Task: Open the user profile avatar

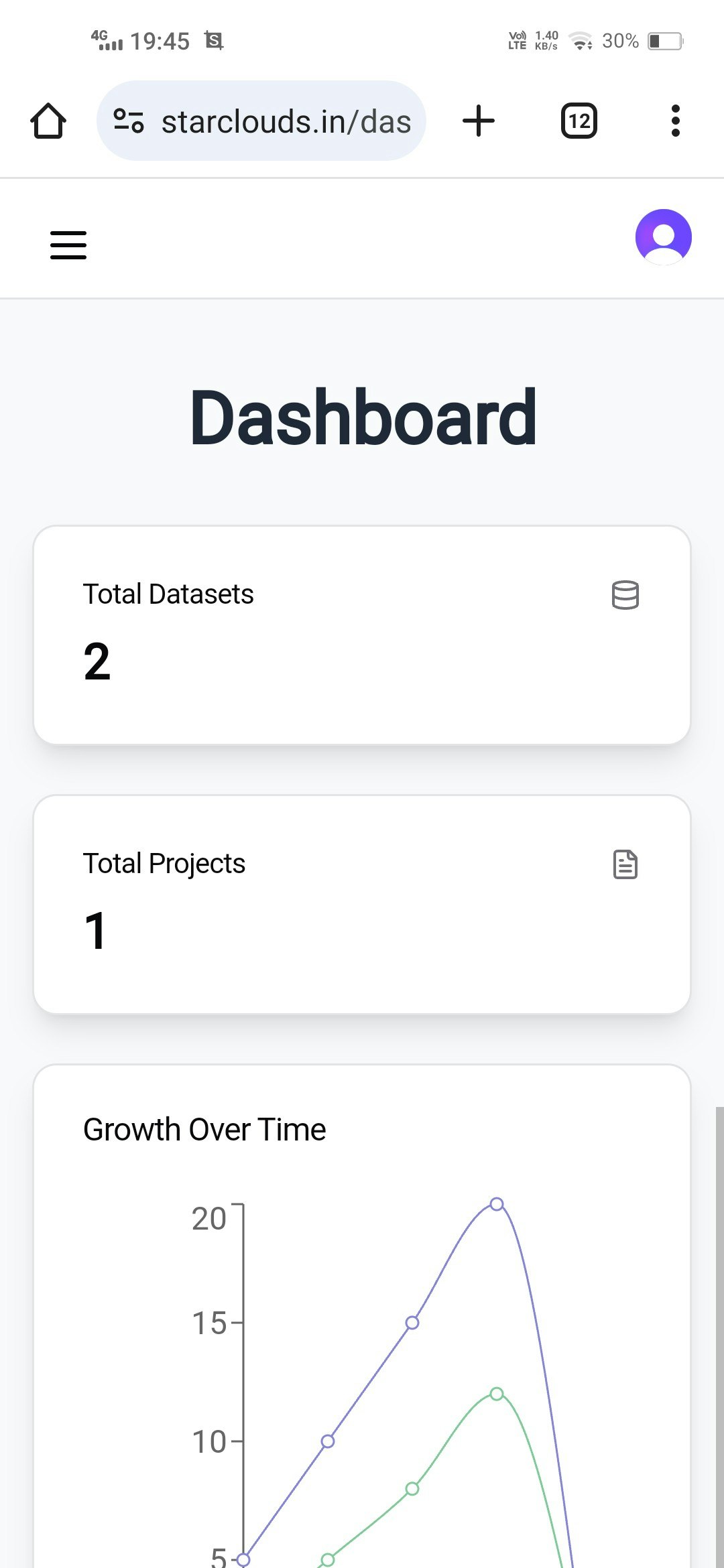Action: (663, 237)
